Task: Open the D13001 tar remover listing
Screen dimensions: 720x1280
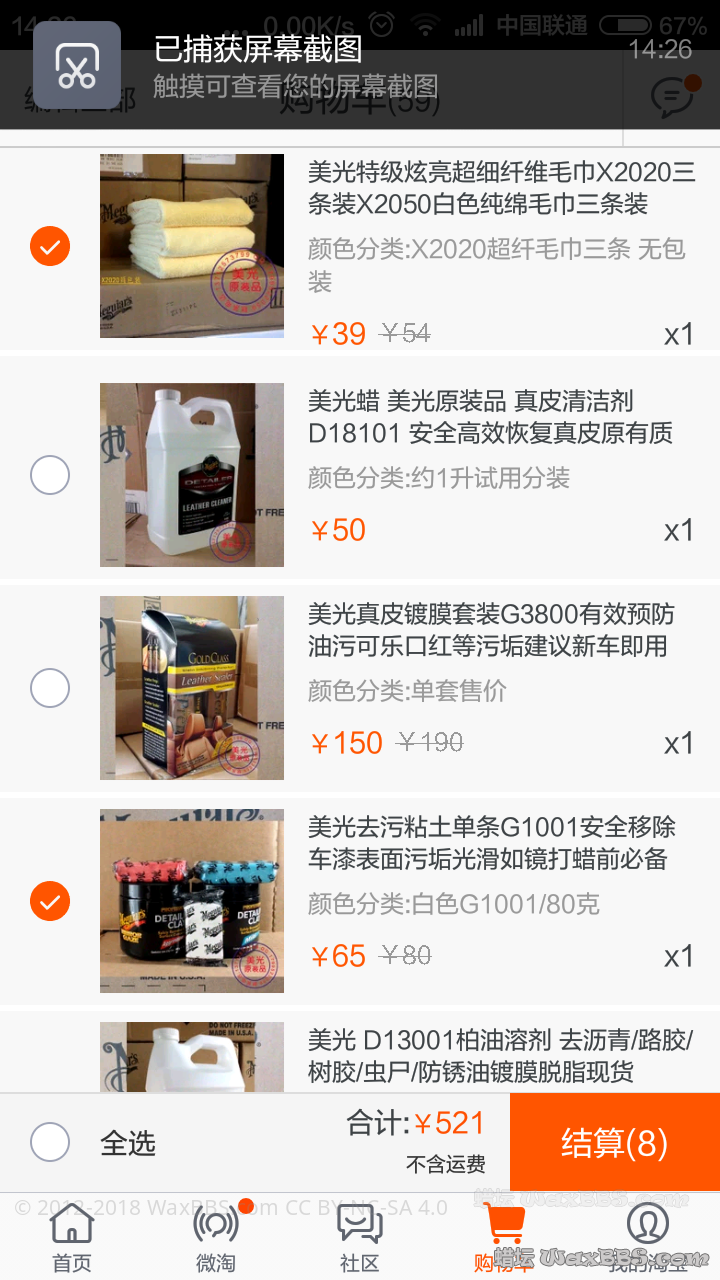Action: tap(500, 1056)
